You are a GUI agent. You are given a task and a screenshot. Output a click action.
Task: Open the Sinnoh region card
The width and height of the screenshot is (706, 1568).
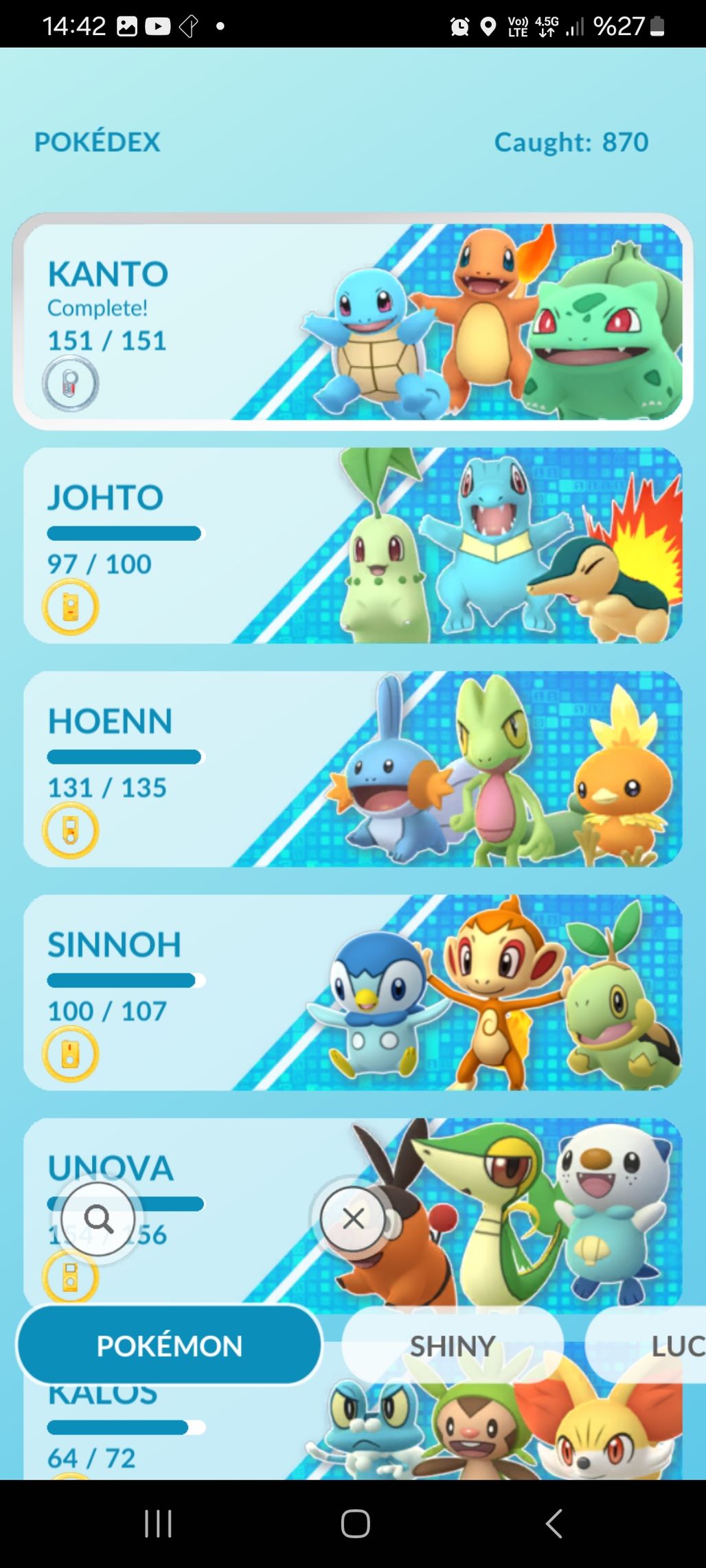(353, 992)
